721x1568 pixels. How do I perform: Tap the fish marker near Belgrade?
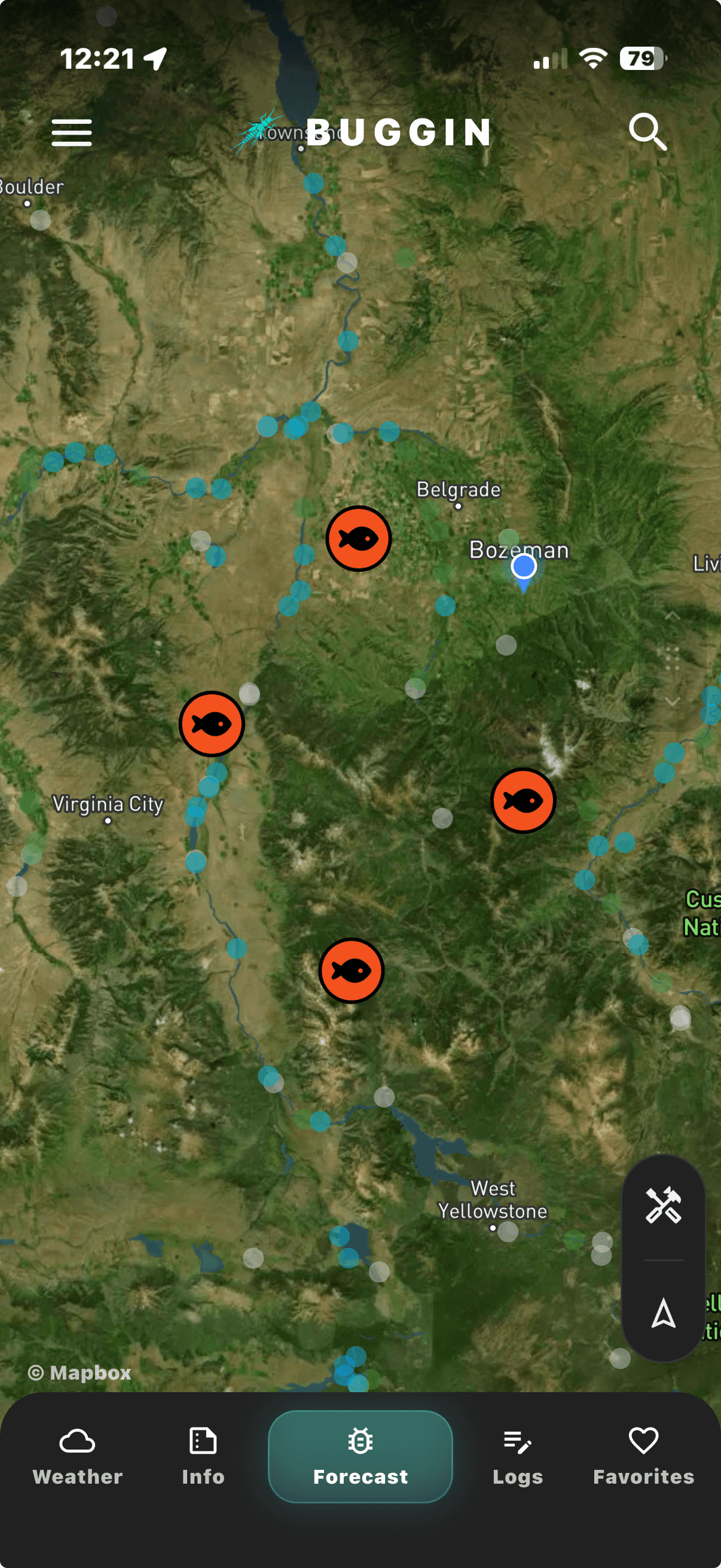click(358, 539)
